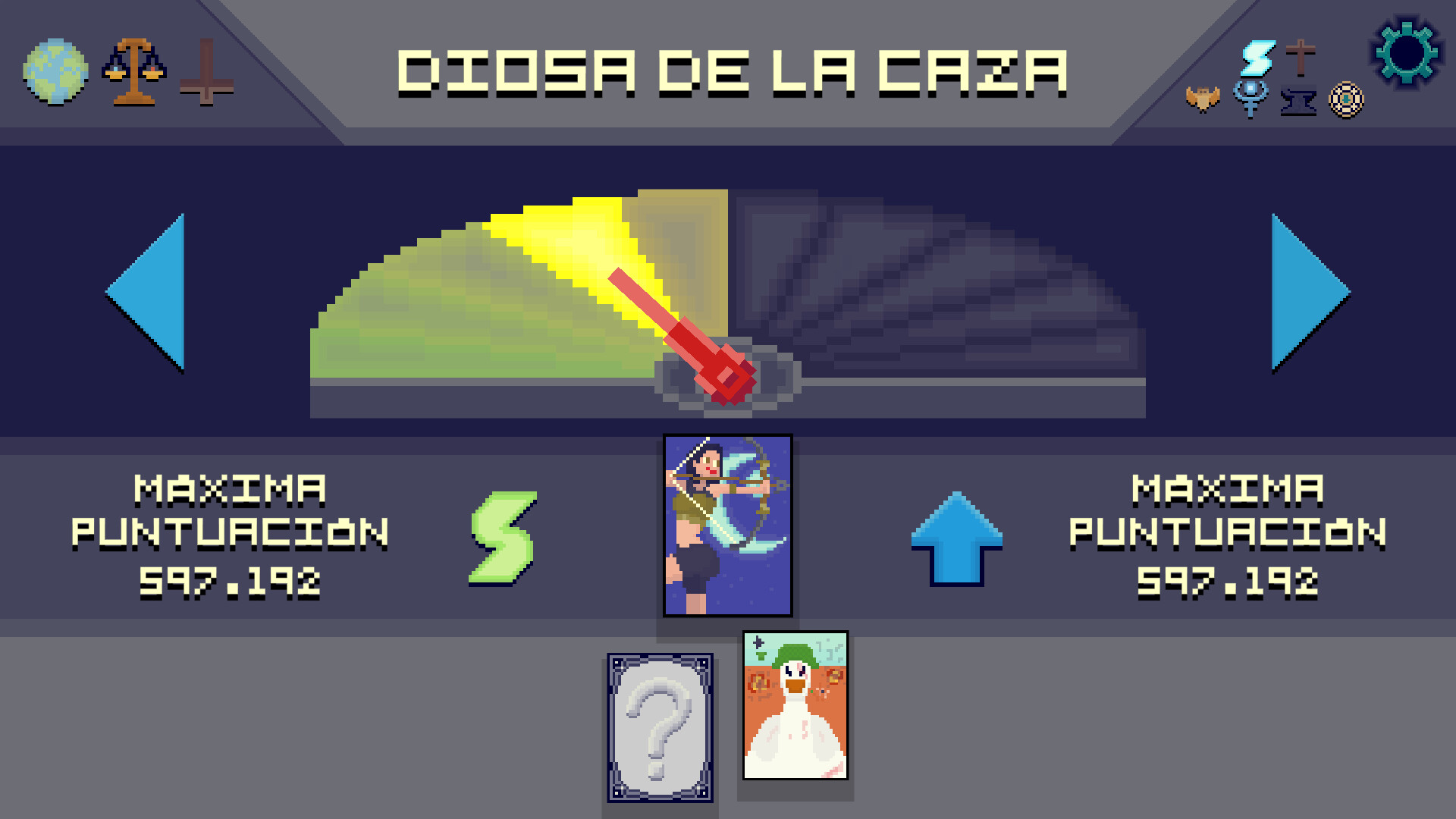Image resolution: width=1456 pixels, height=819 pixels.
Task: Open the mystery question mark card
Action: click(x=660, y=728)
